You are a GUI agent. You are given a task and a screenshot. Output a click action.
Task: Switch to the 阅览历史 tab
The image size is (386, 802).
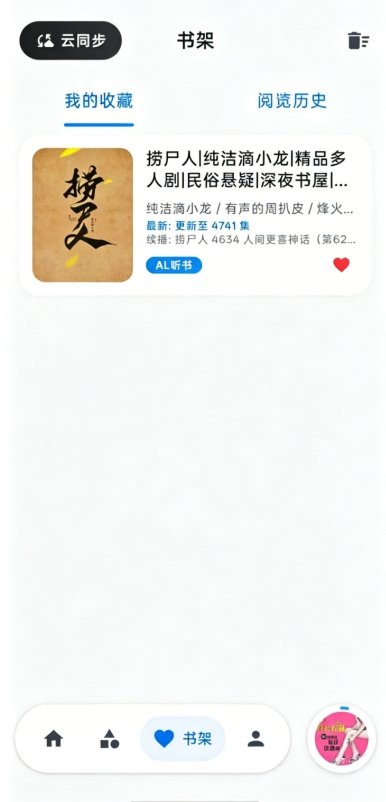292,101
